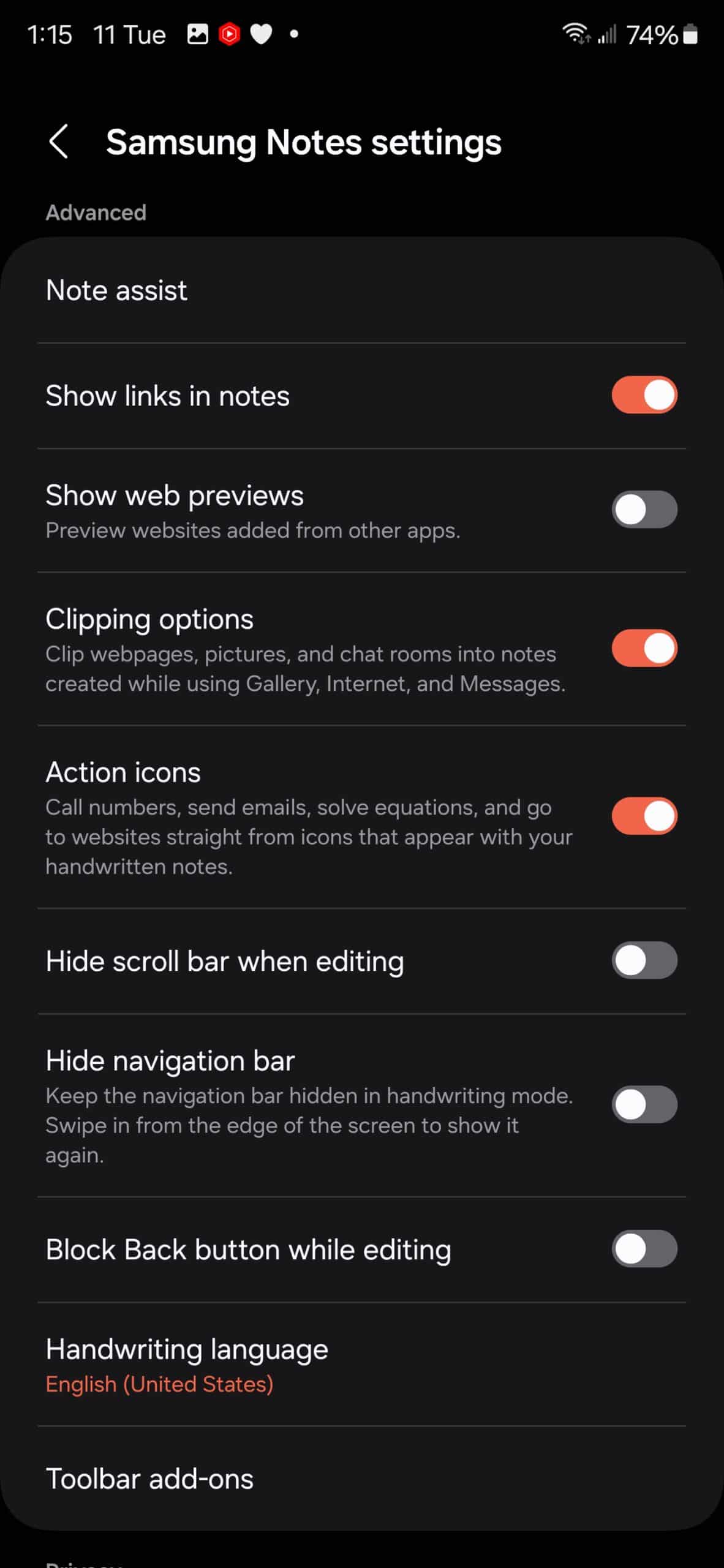Turn off Action icons
The image size is (724, 1568).
click(644, 816)
